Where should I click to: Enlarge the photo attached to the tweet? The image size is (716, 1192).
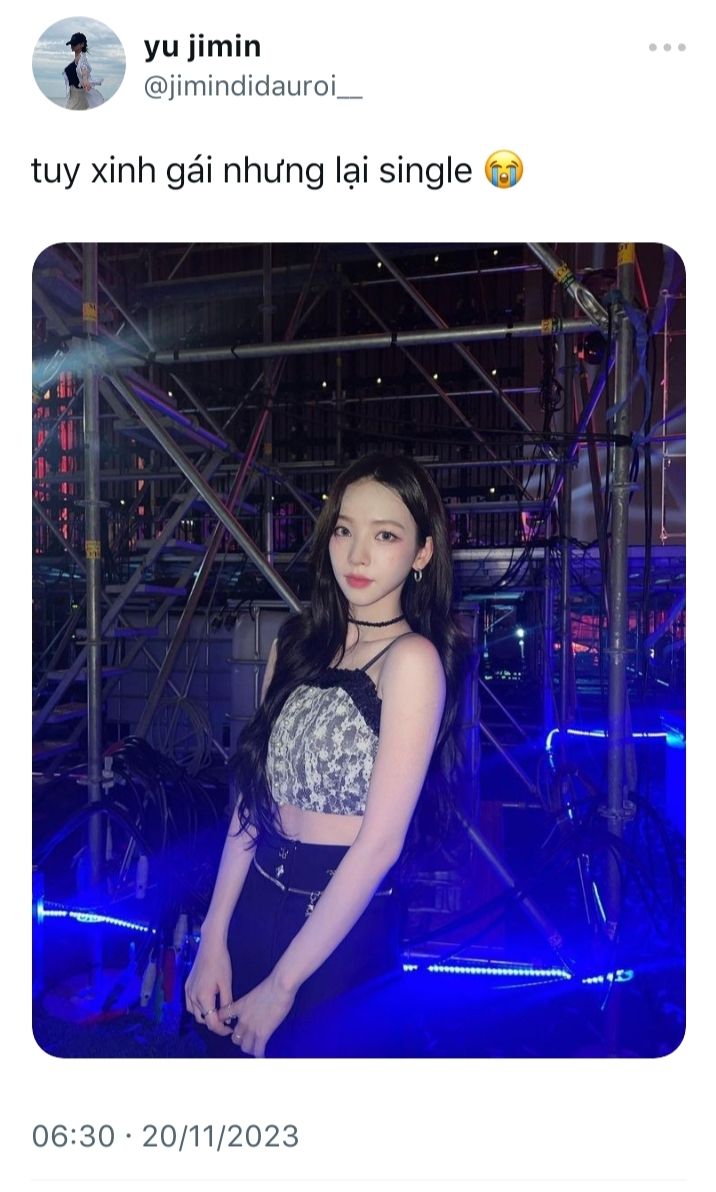coord(358,649)
